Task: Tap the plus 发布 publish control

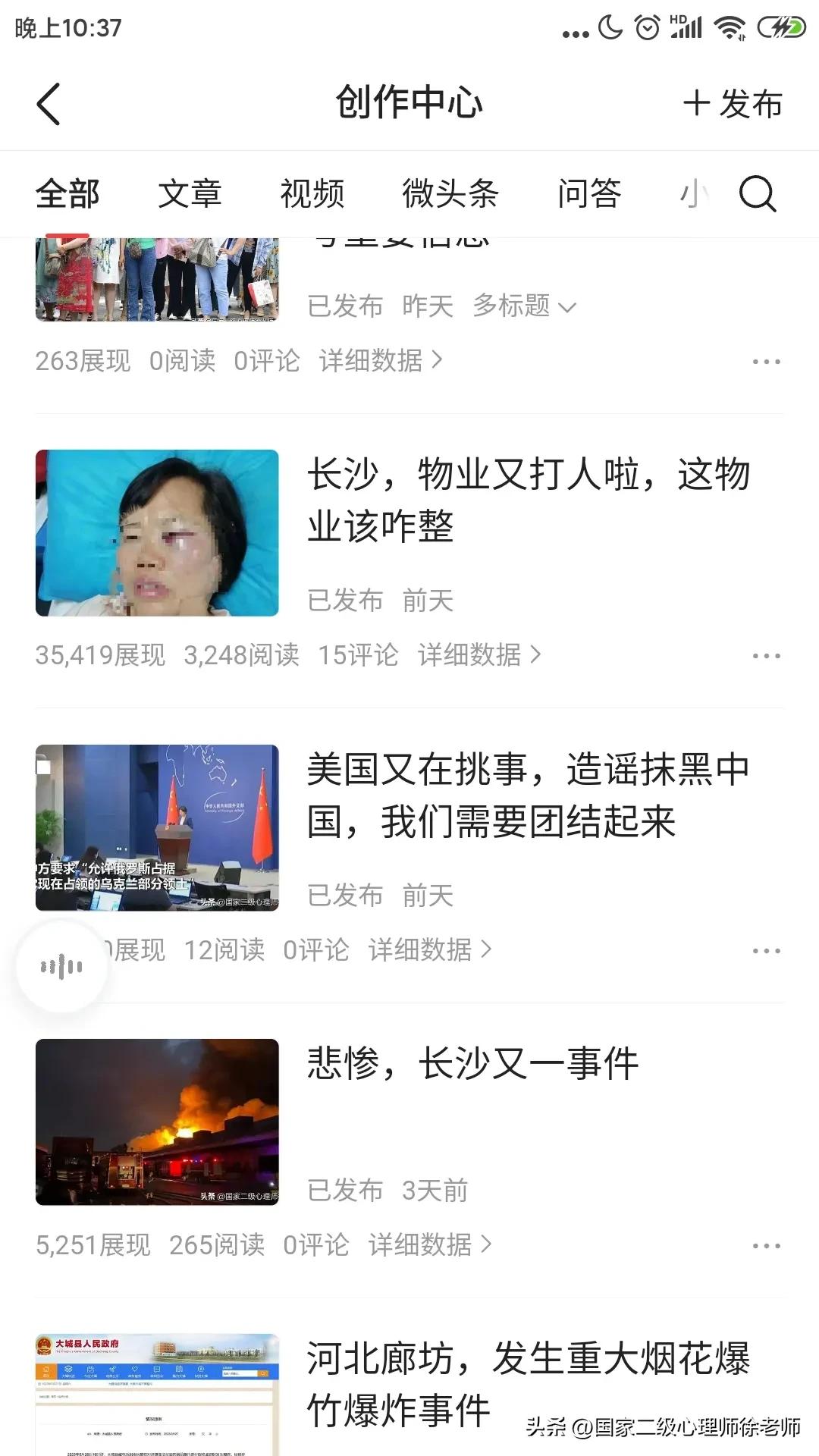Action: [730, 104]
